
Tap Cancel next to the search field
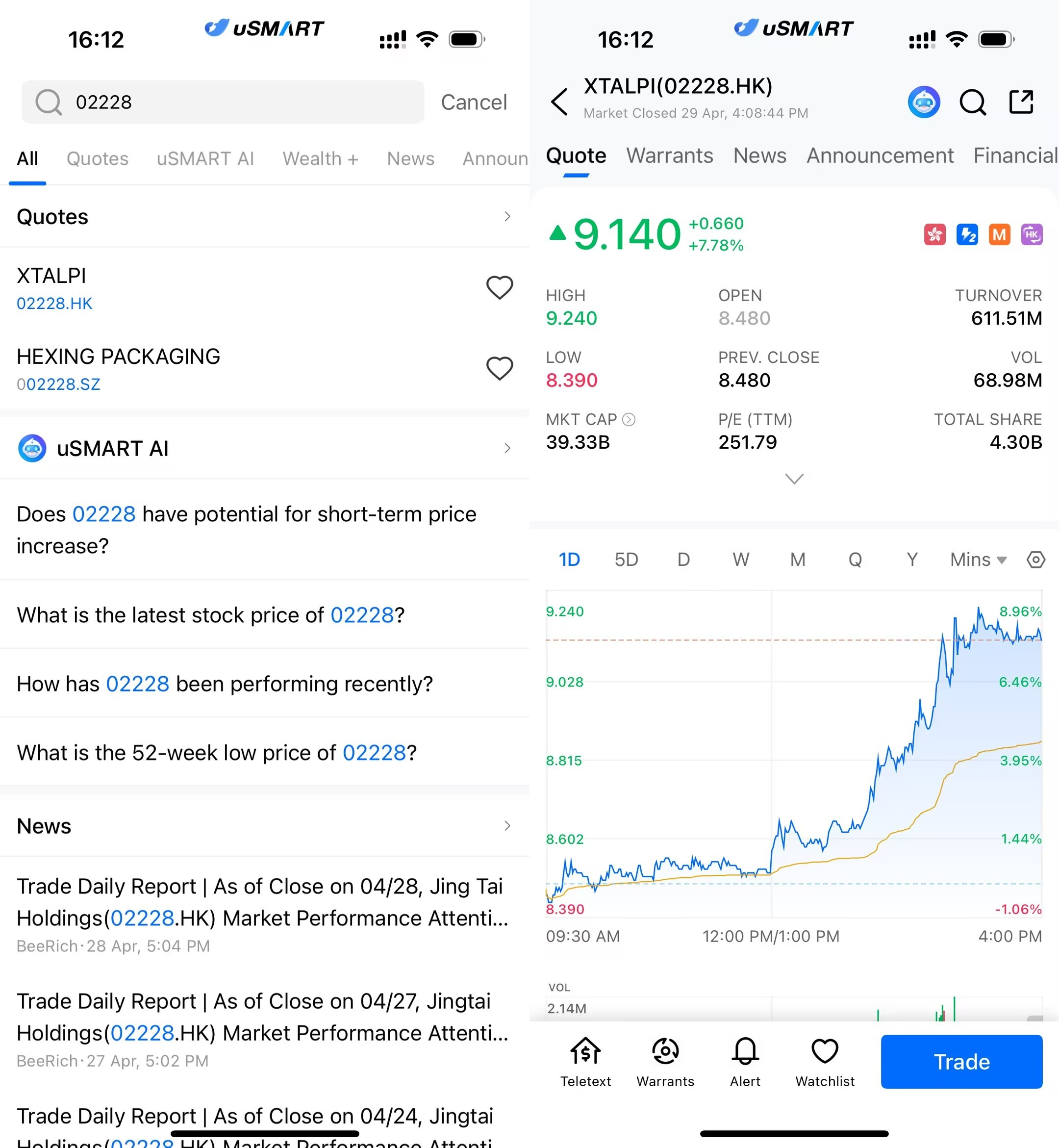(473, 102)
